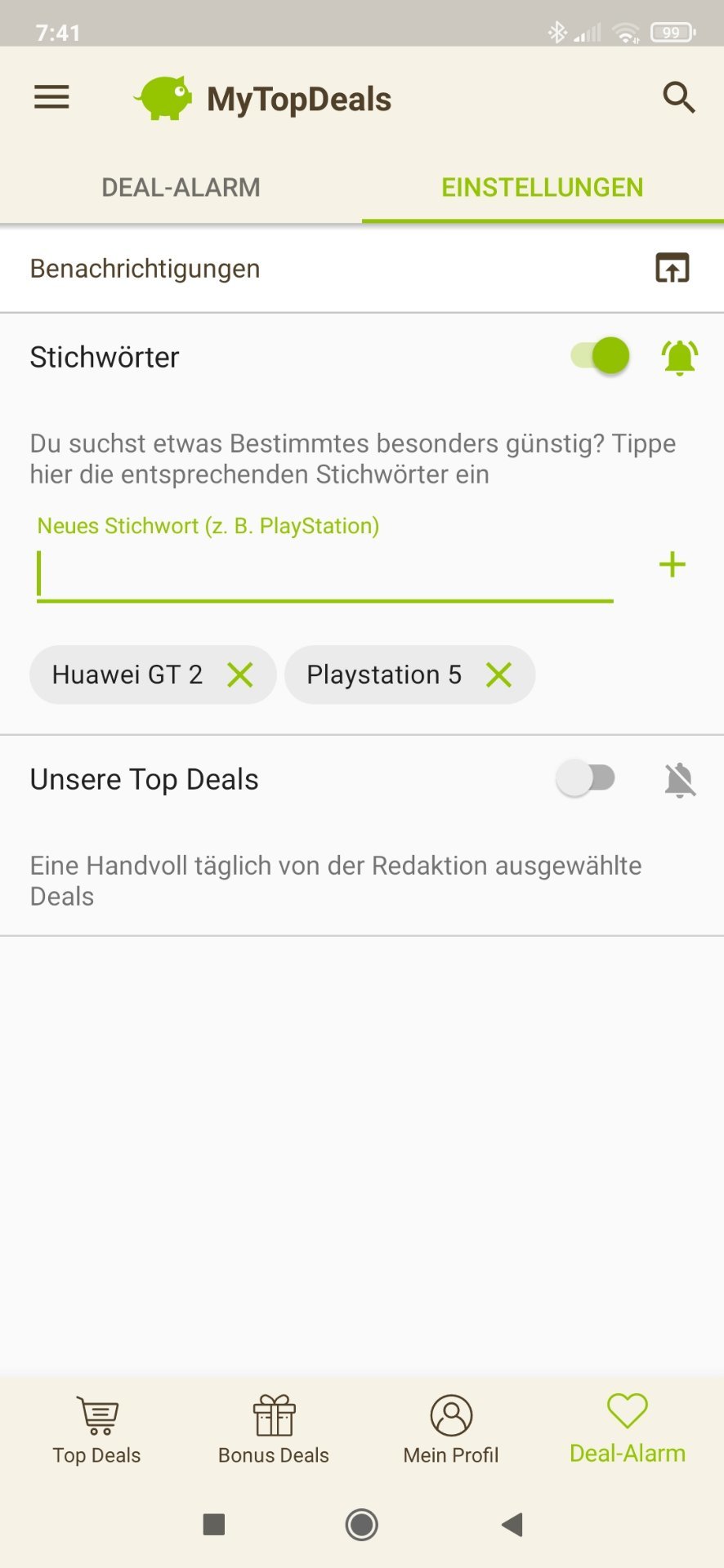Image resolution: width=724 pixels, height=1568 pixels.
Task: Go to Top Deals in bottom navigation
Action: (x=97, y=1429)
